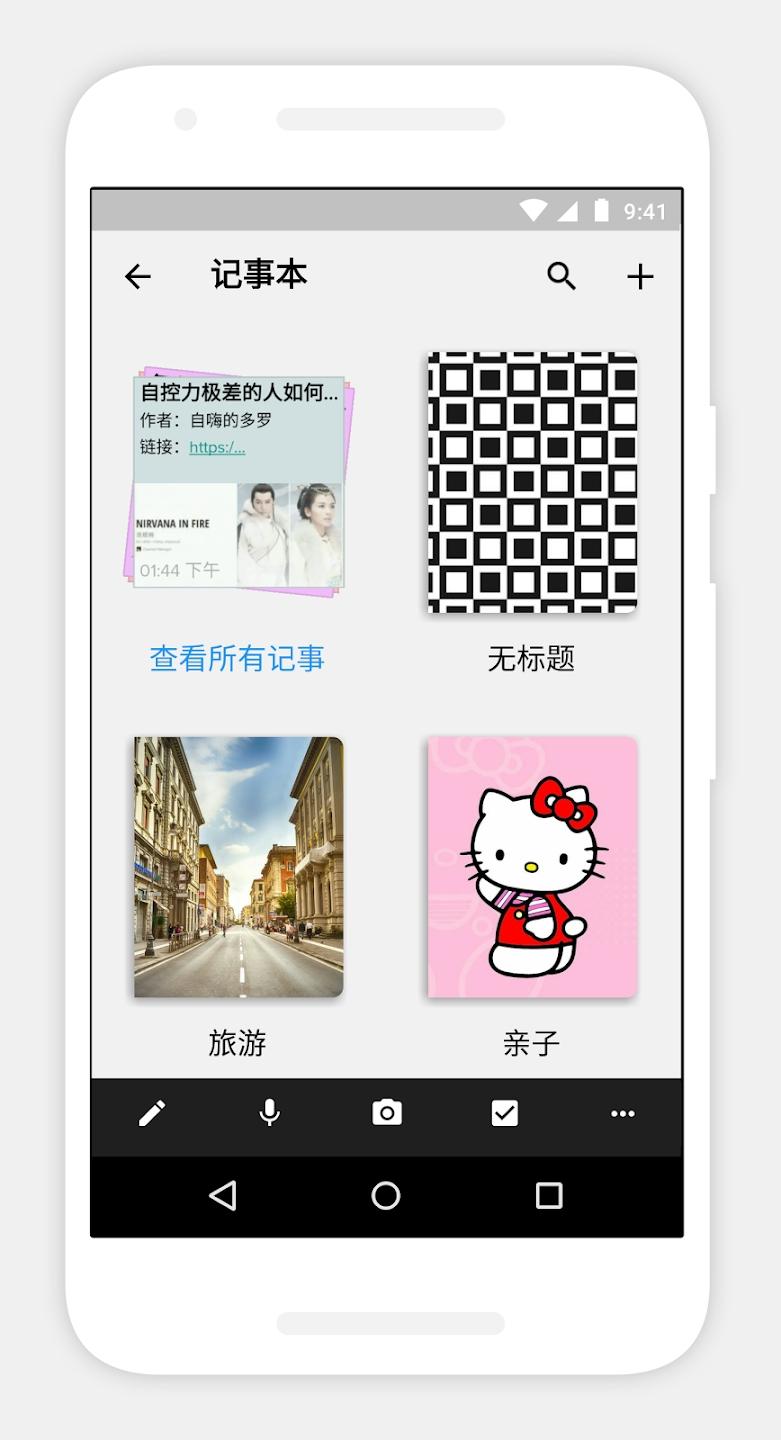781x1440 pixels.
Task: Create a checklist note
Action: (505, 1113)
